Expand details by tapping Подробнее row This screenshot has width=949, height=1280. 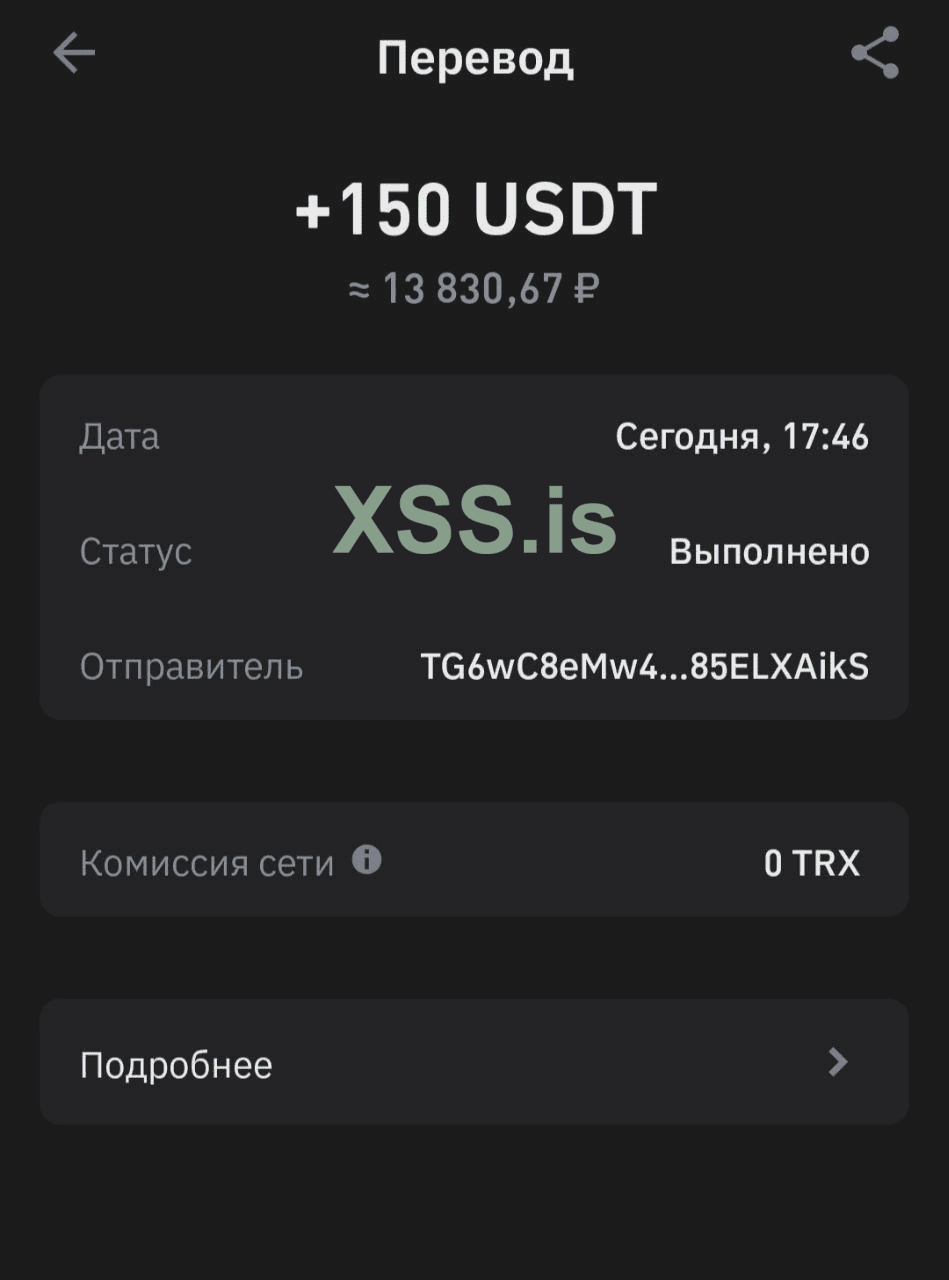point(474,1063)
